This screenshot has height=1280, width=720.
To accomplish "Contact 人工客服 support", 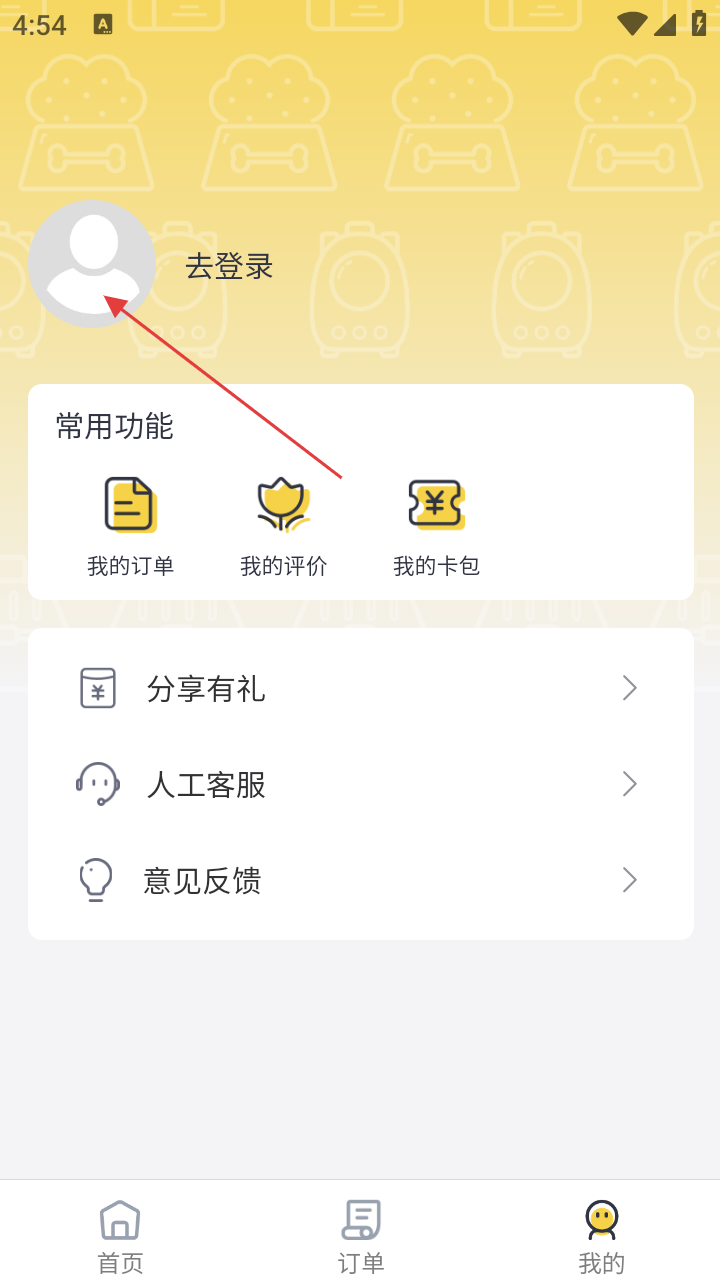I will click(x=360, y=784).
